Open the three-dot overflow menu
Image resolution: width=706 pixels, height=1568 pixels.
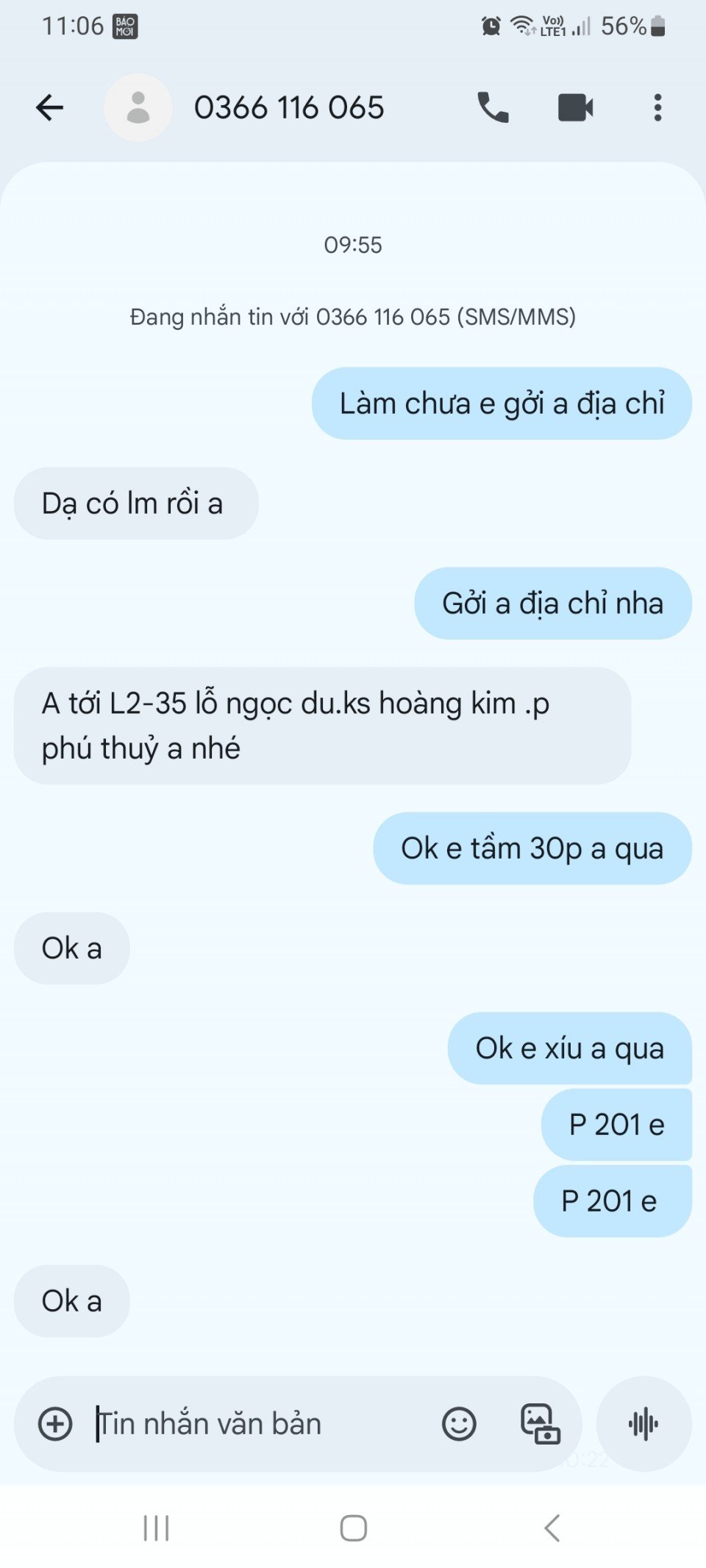(x=657, y=108)
